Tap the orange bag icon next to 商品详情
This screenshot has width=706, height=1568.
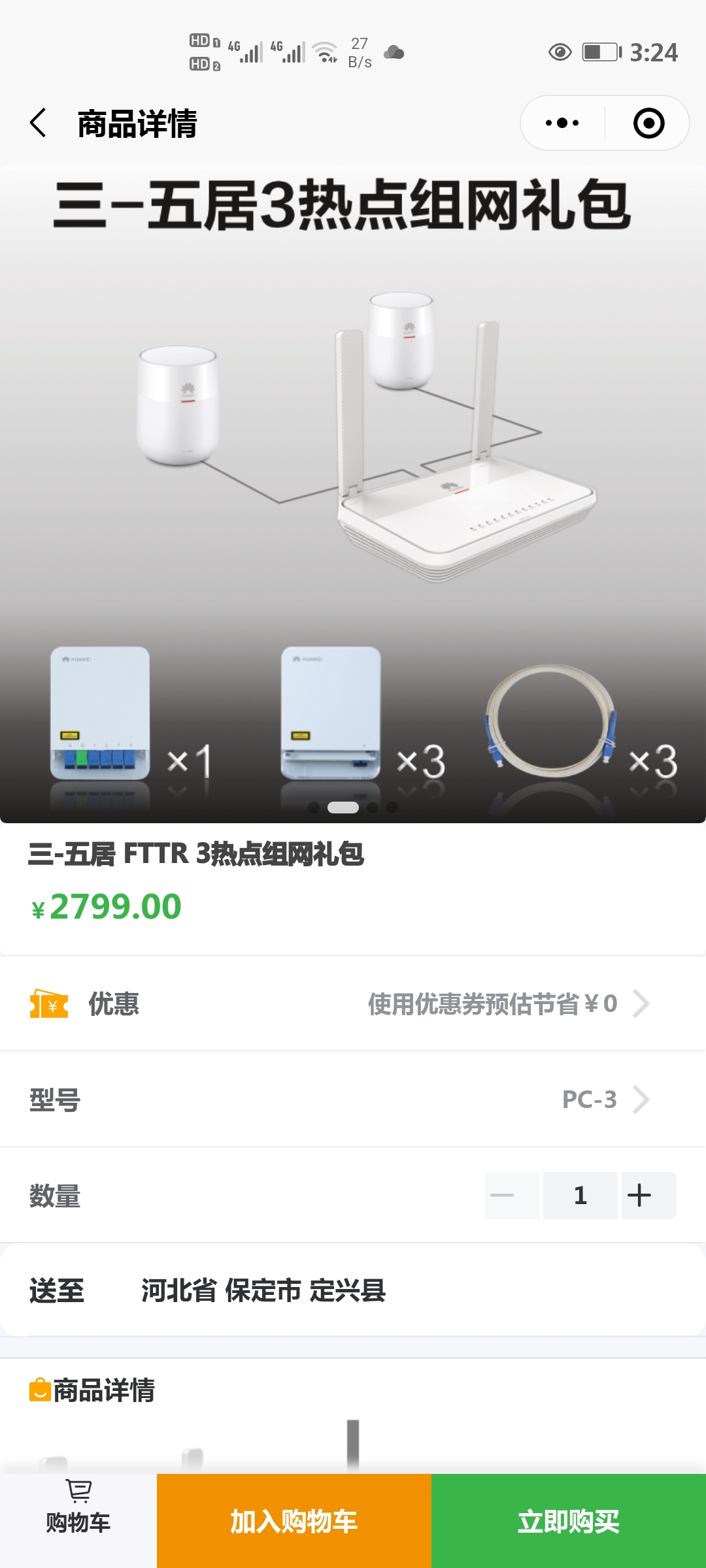(41, 1390)
